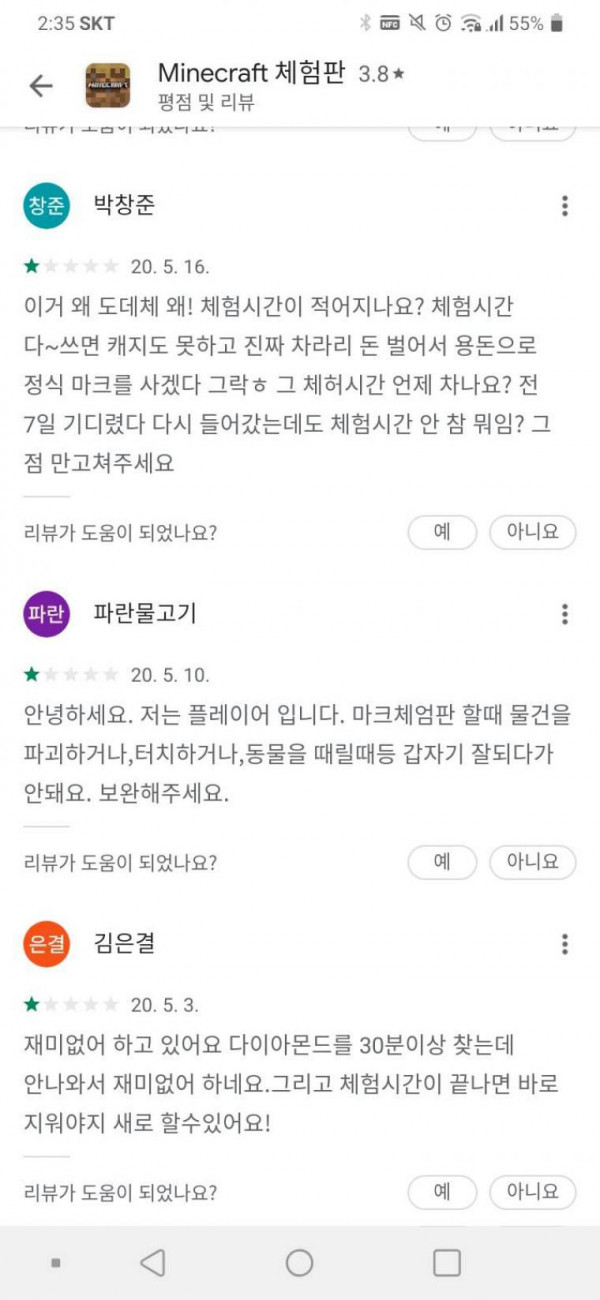Mark 김은결's review helpful with 예
This screenshot has width=600, height=1300.
point(441,1192)
